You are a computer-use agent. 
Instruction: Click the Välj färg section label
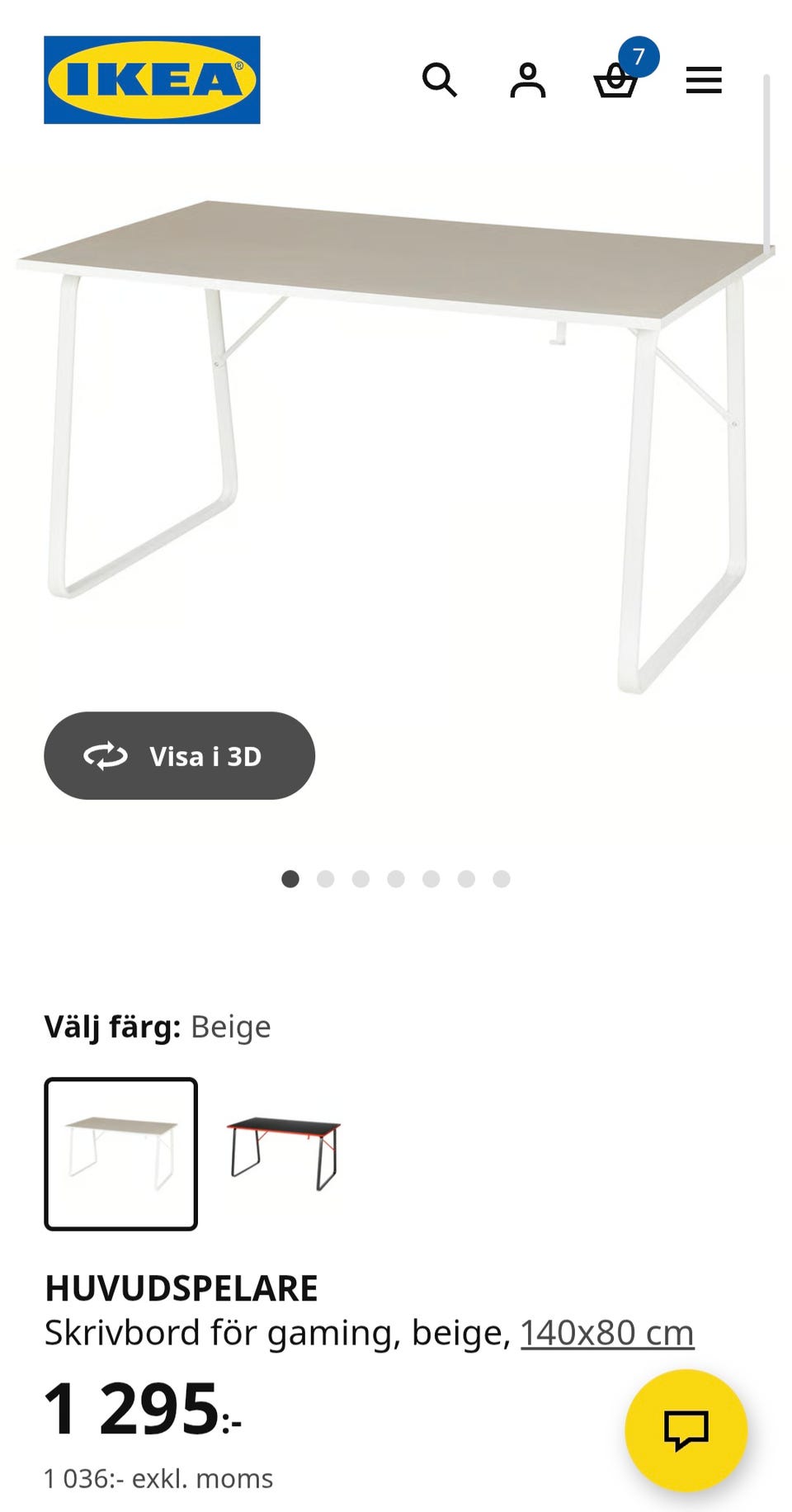(x=112, y=1028)
